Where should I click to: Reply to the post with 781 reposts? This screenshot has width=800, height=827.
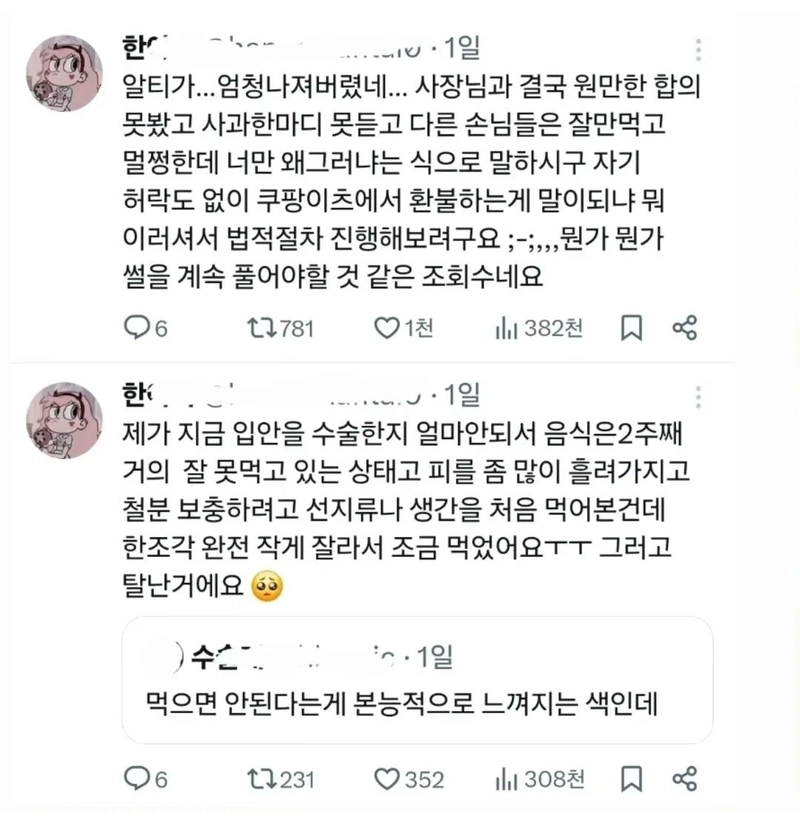[135, 328]
